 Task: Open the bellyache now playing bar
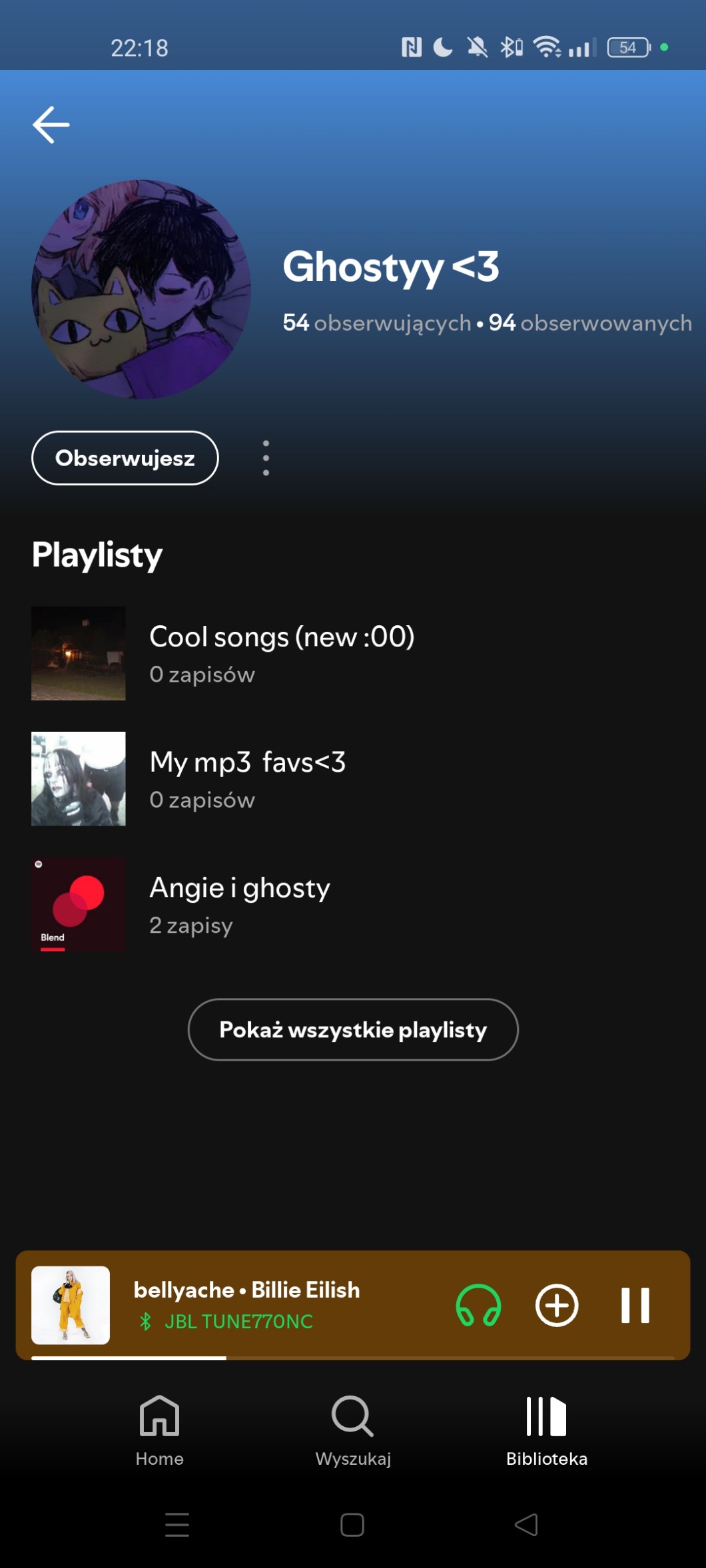pyautogui.click(x=266, y=1304)
